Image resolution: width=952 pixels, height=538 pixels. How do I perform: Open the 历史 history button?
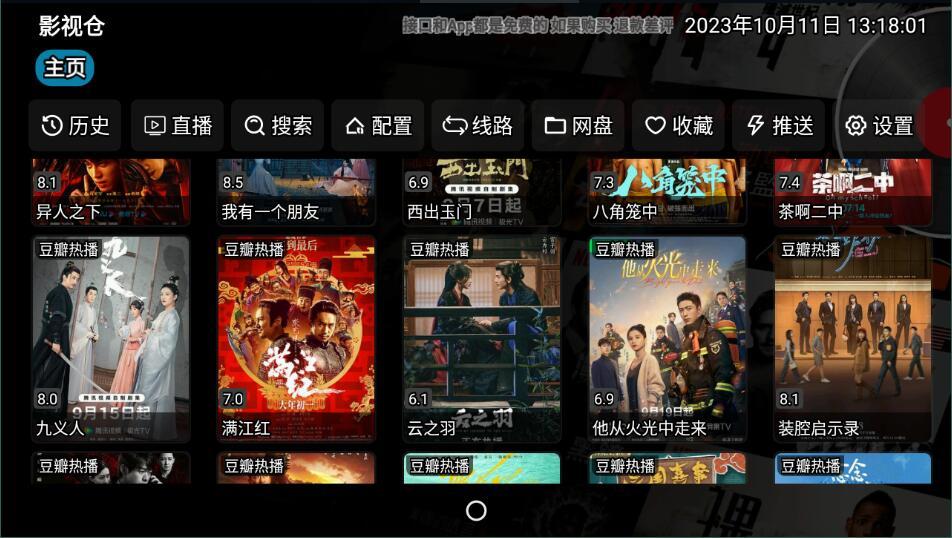click(x=75, y=125)
